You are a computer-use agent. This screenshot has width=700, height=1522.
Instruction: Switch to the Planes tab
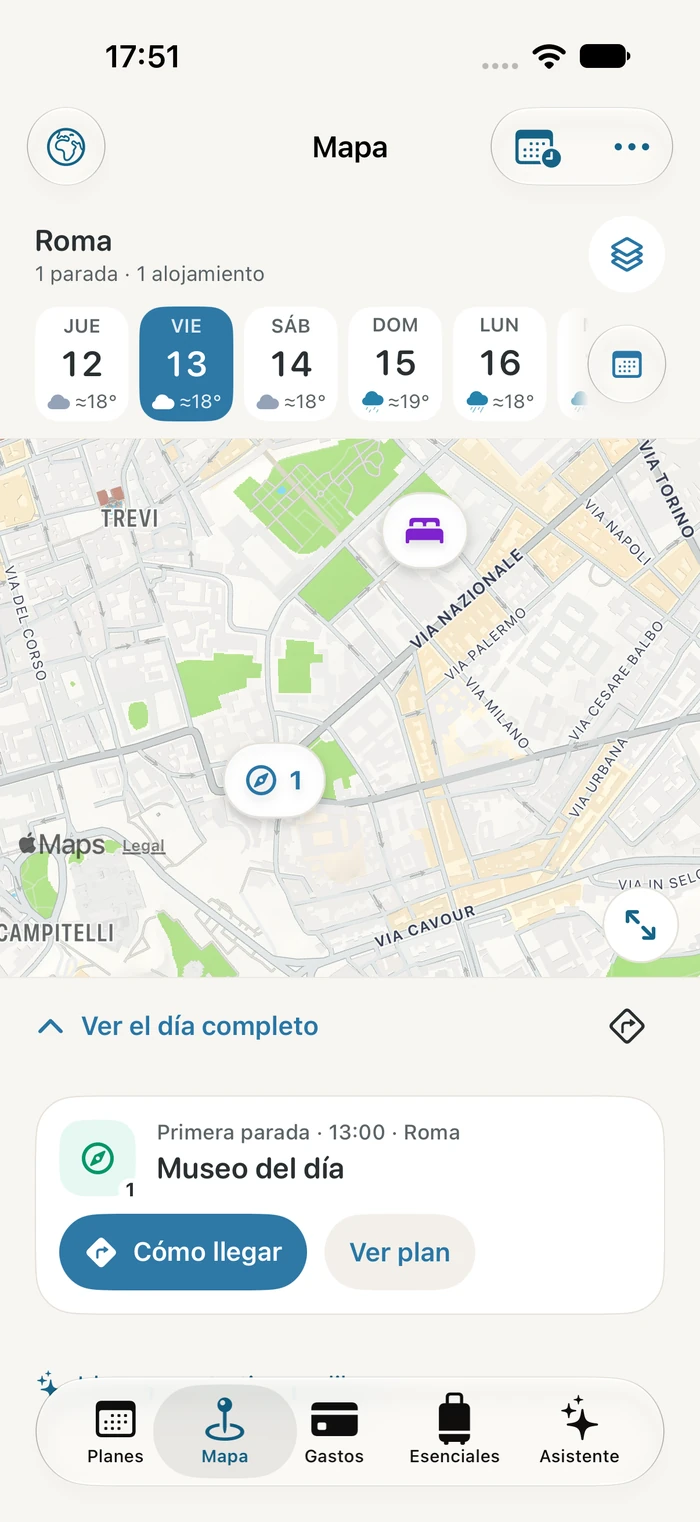[115, 1432]
